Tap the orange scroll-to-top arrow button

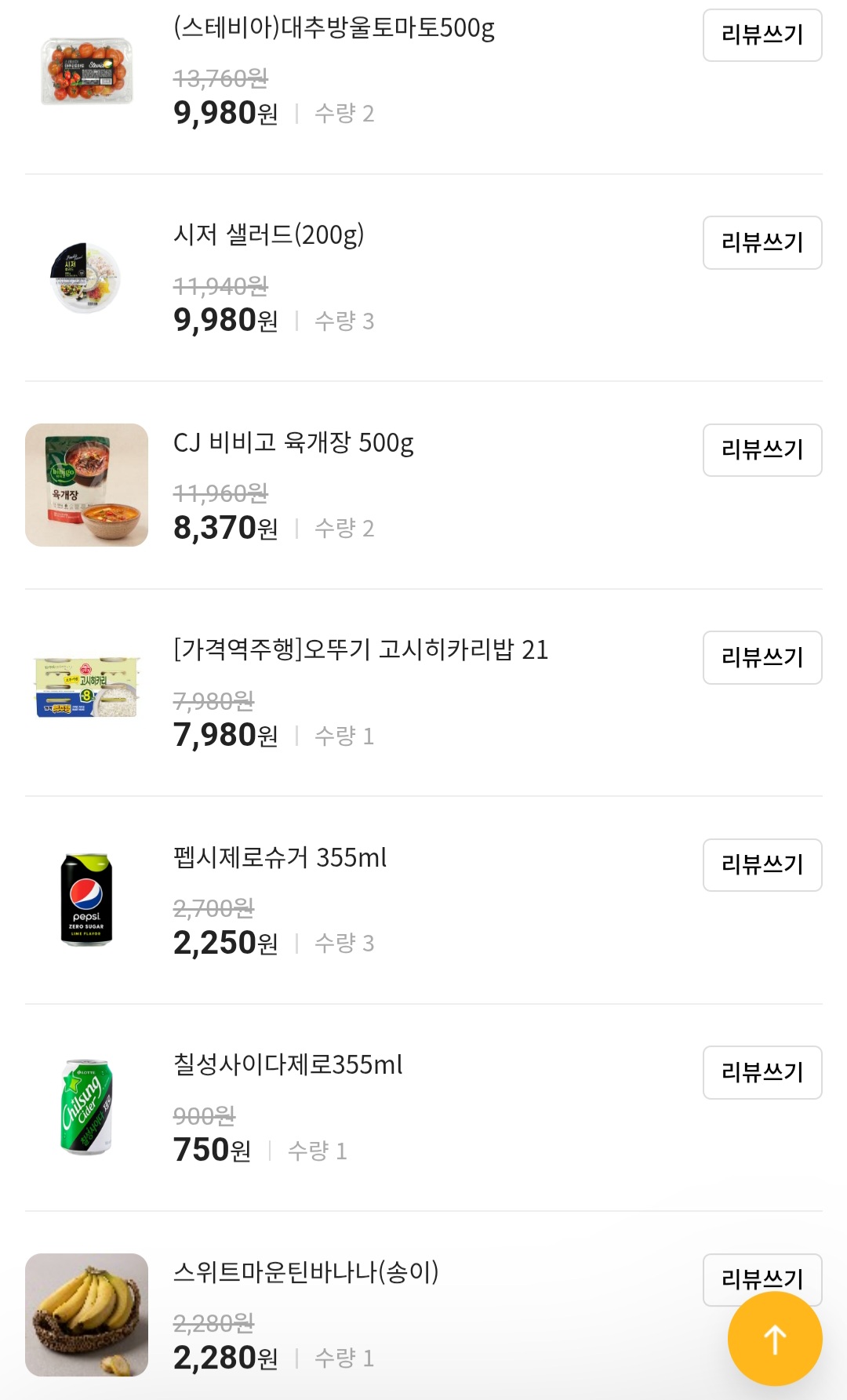coord(775,1336)
